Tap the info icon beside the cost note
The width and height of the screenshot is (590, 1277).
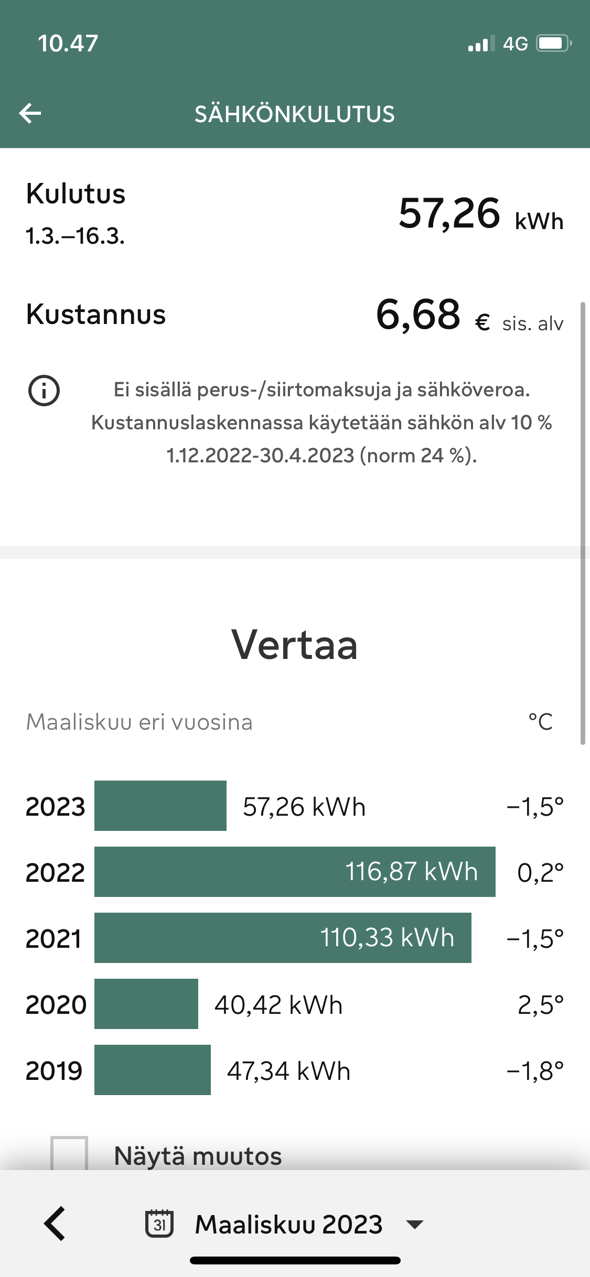pyautogui.click(x=44, y=392)
